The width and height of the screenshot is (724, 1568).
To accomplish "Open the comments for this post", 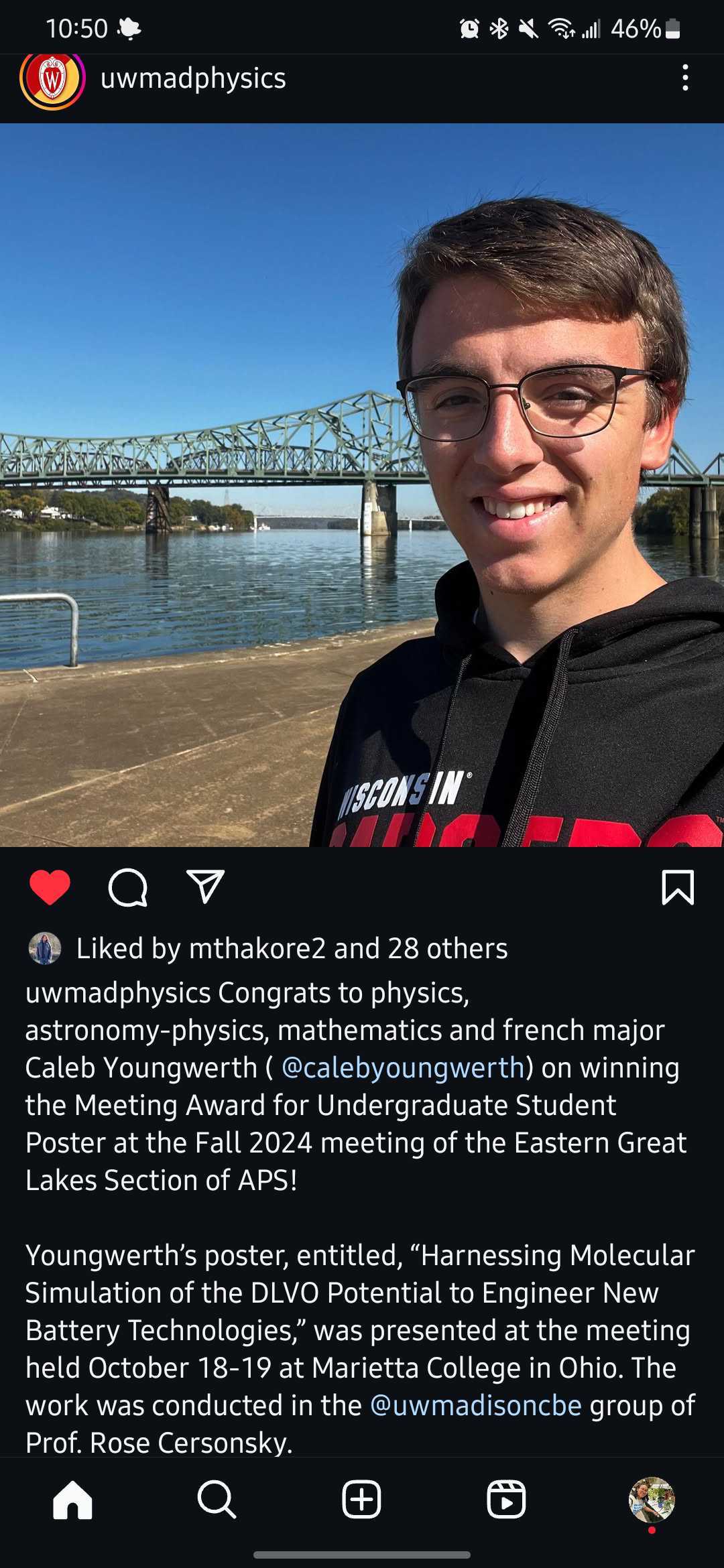I will (x=127, y=887).
